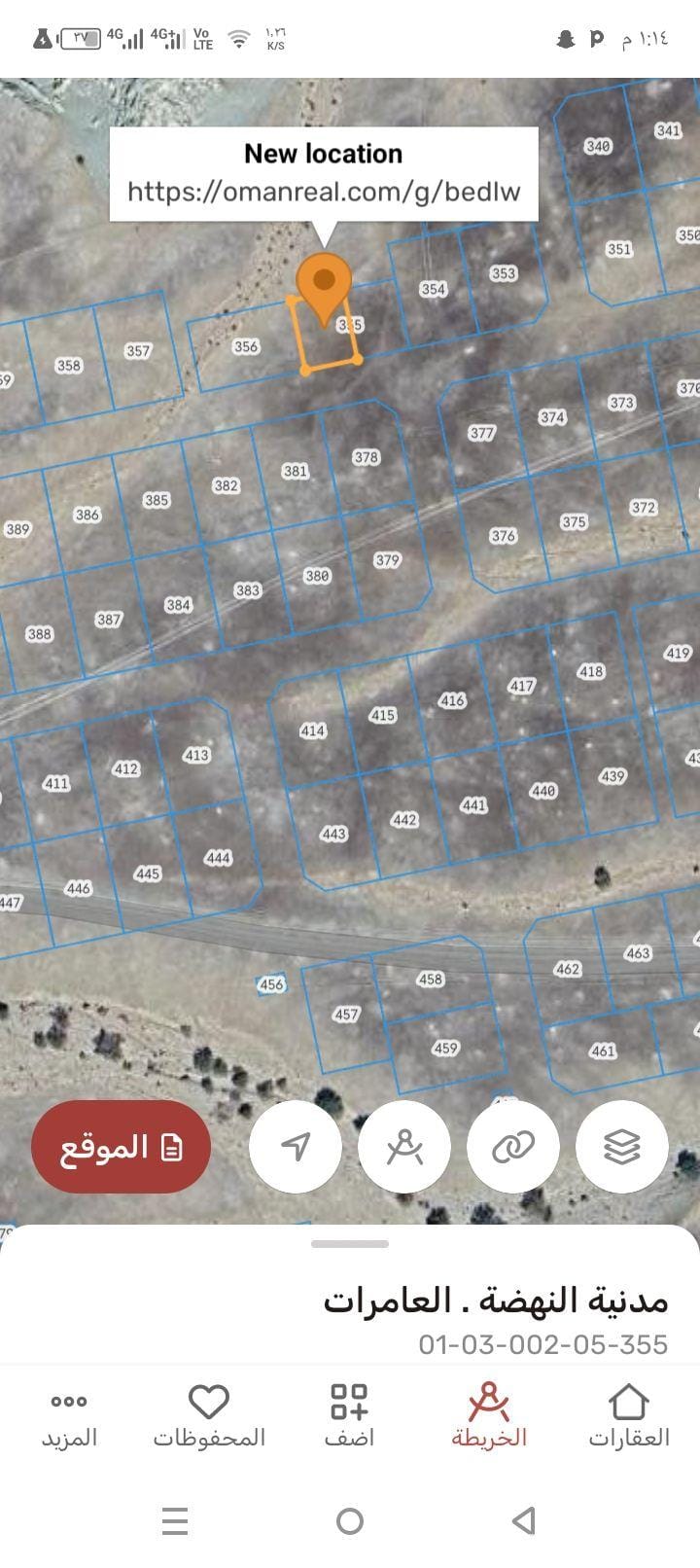Screen dimensions: 700x1568
Task: Switch to the العقارات tab
Action: (628, 1416)
